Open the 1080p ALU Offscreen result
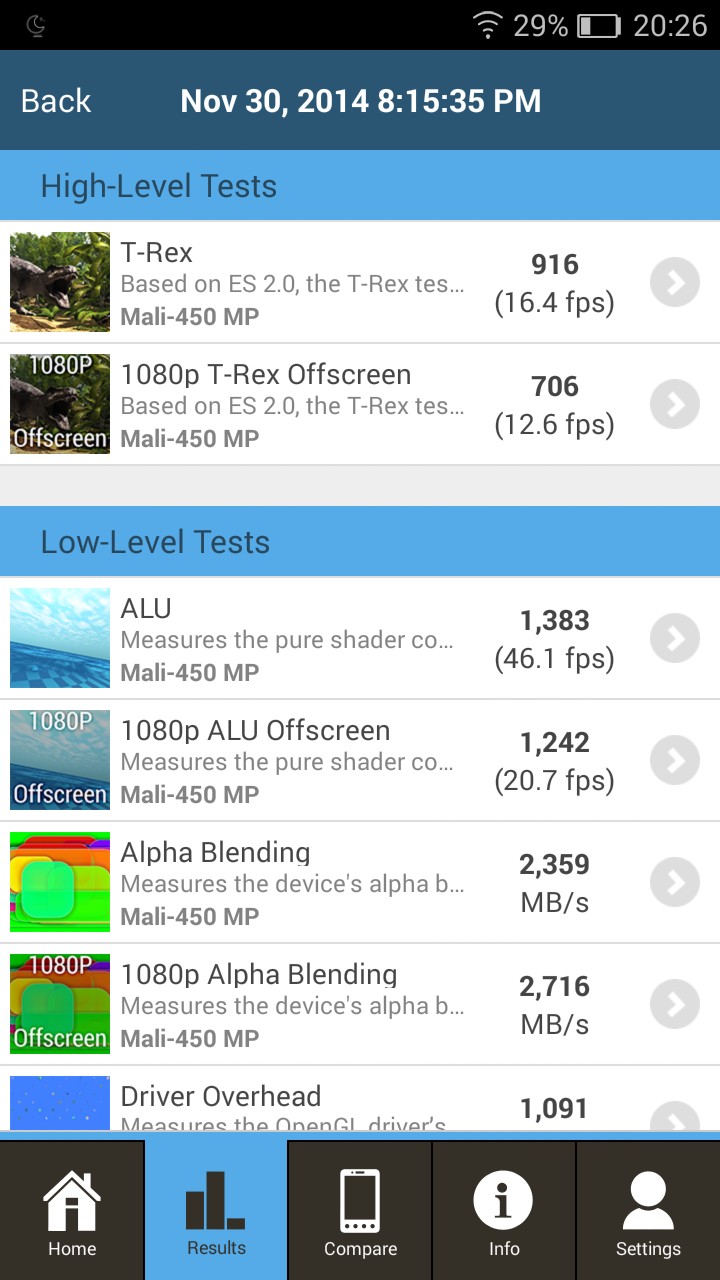The height and width of the screenshot is (1280, 720). coord(360,761)
